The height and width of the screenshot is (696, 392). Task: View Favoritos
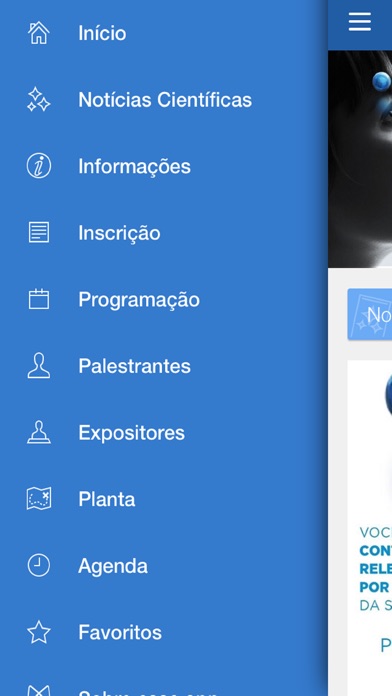[164, 633]
